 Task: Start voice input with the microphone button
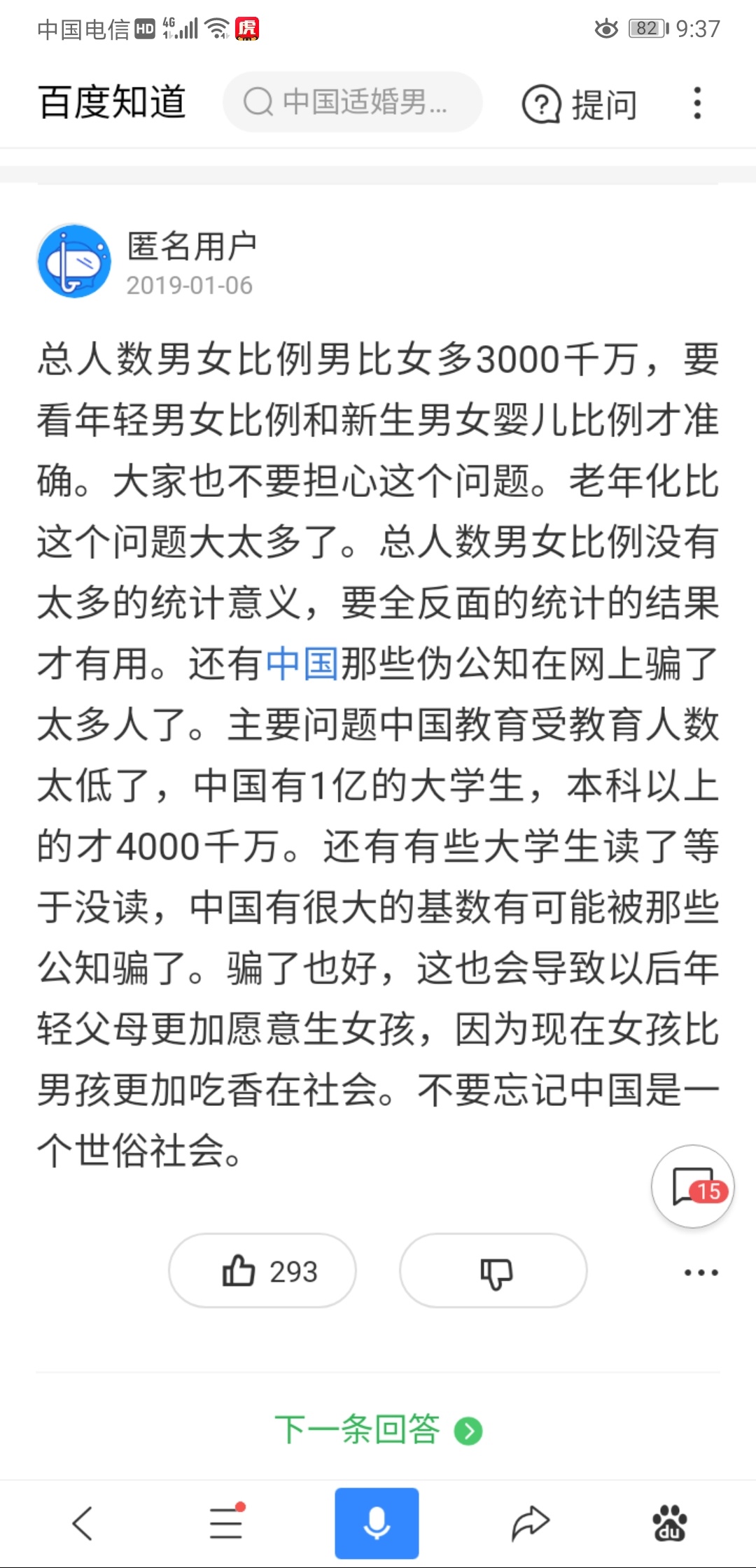click(377, 1523)
